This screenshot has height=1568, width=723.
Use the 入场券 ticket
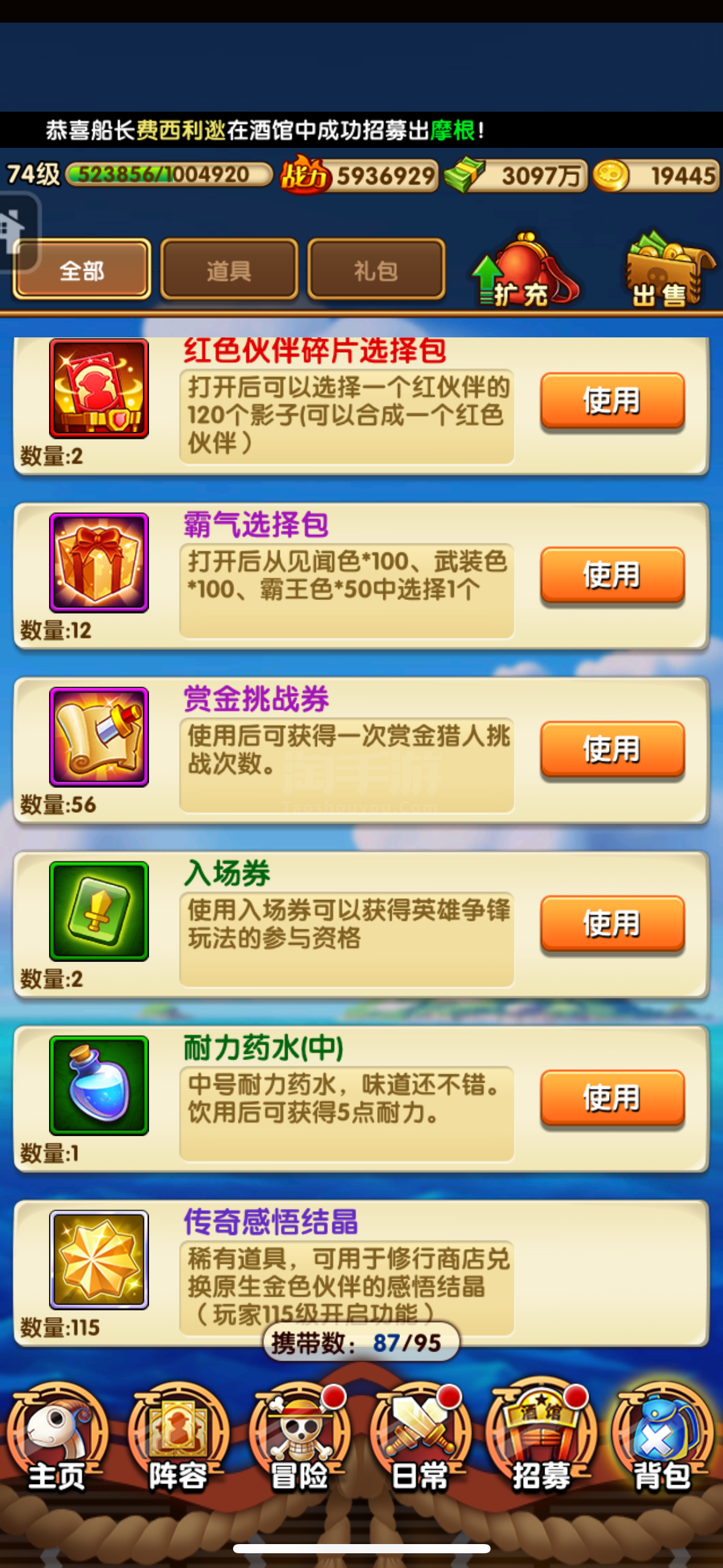point(612,923)
